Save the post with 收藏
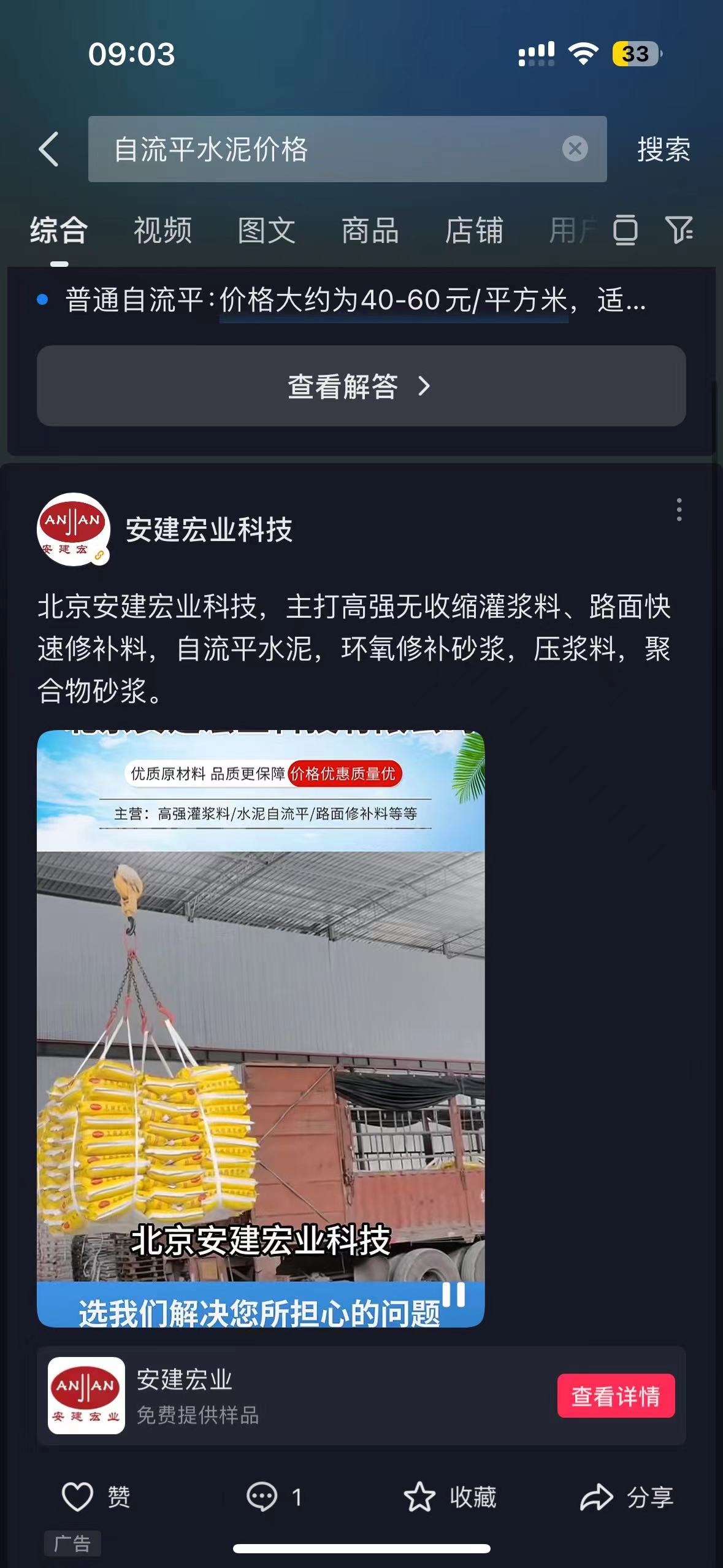Viewport: 723px width, 1568px height. point(449,1497)
